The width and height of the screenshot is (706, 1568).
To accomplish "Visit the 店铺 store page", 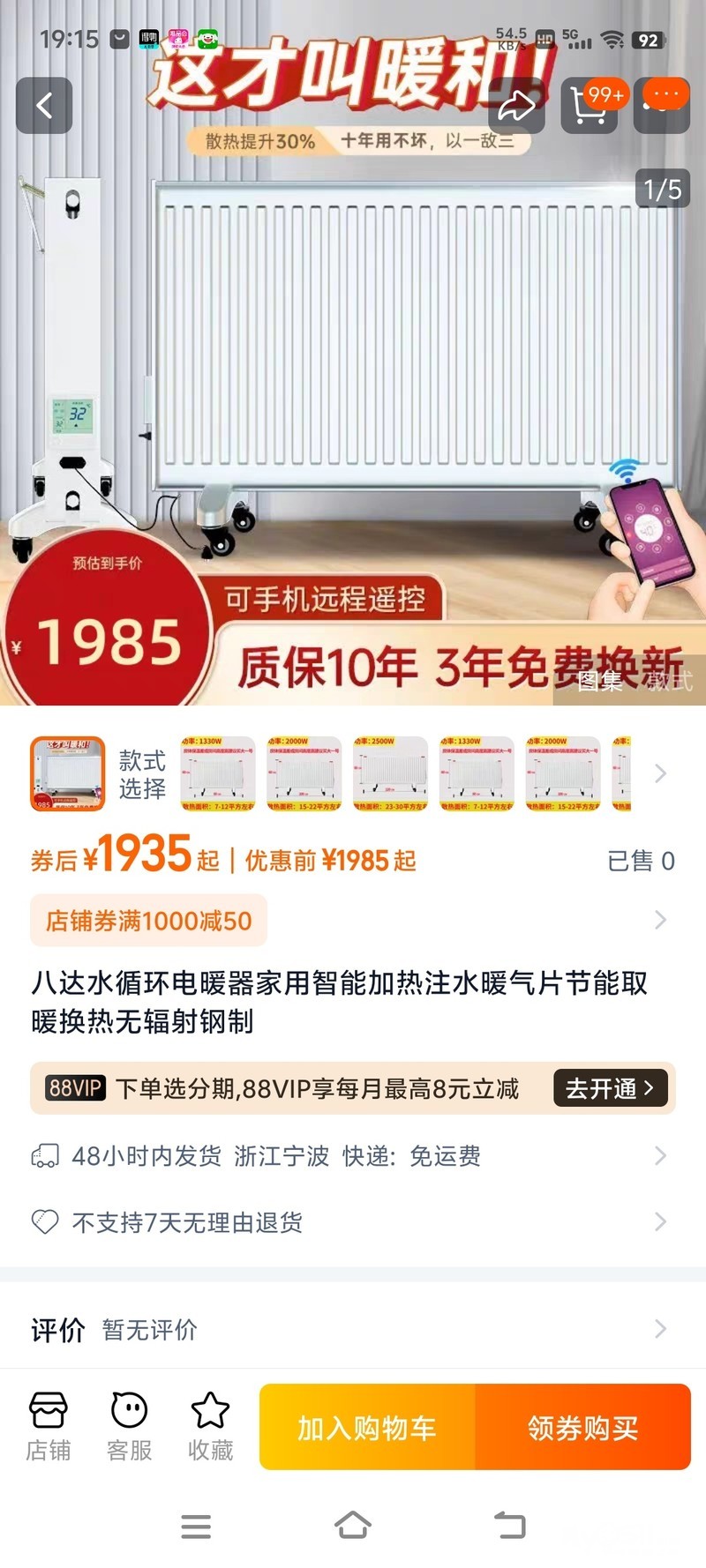I will [48, 1426].
